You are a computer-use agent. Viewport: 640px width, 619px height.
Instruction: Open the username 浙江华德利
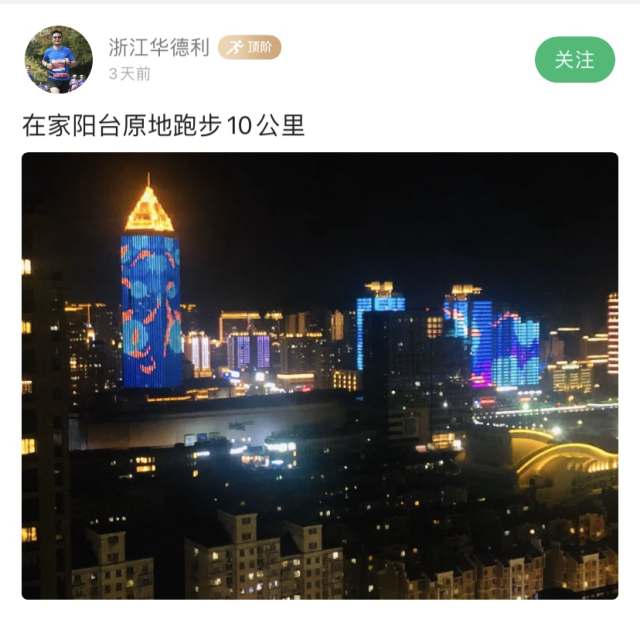click(159, 47)
